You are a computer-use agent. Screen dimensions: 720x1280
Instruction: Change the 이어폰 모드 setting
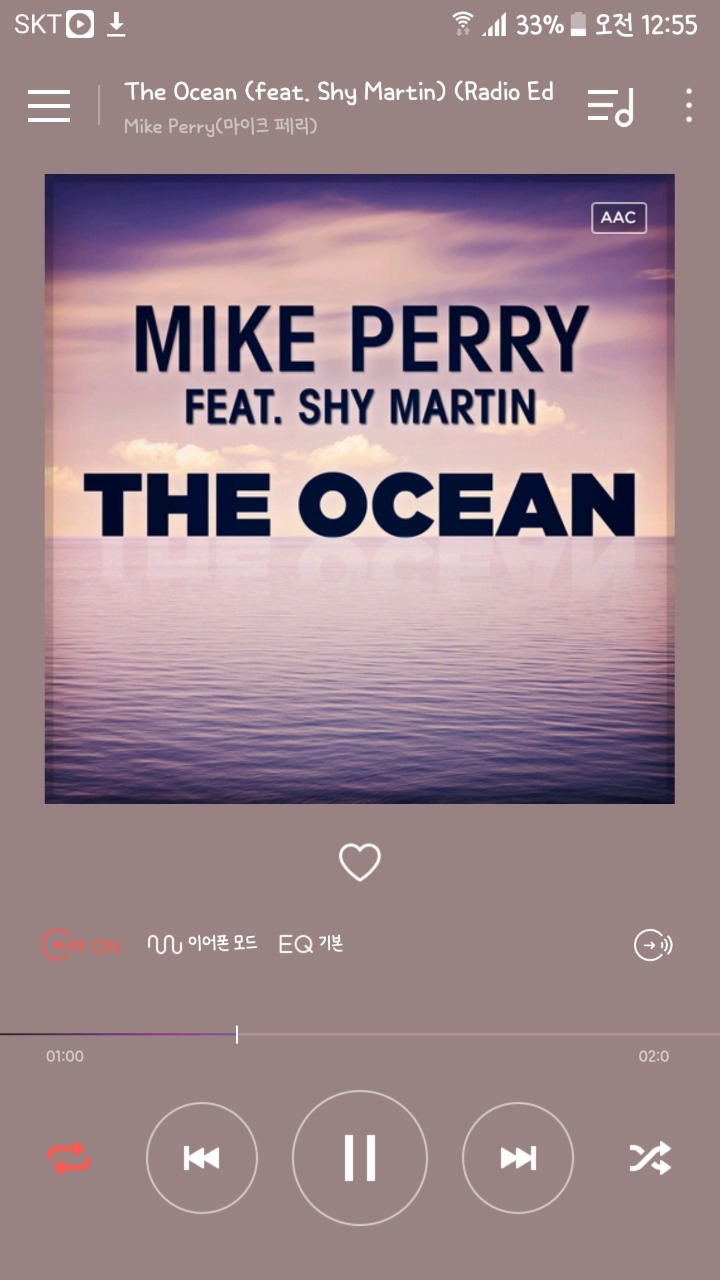pos(202,944)
